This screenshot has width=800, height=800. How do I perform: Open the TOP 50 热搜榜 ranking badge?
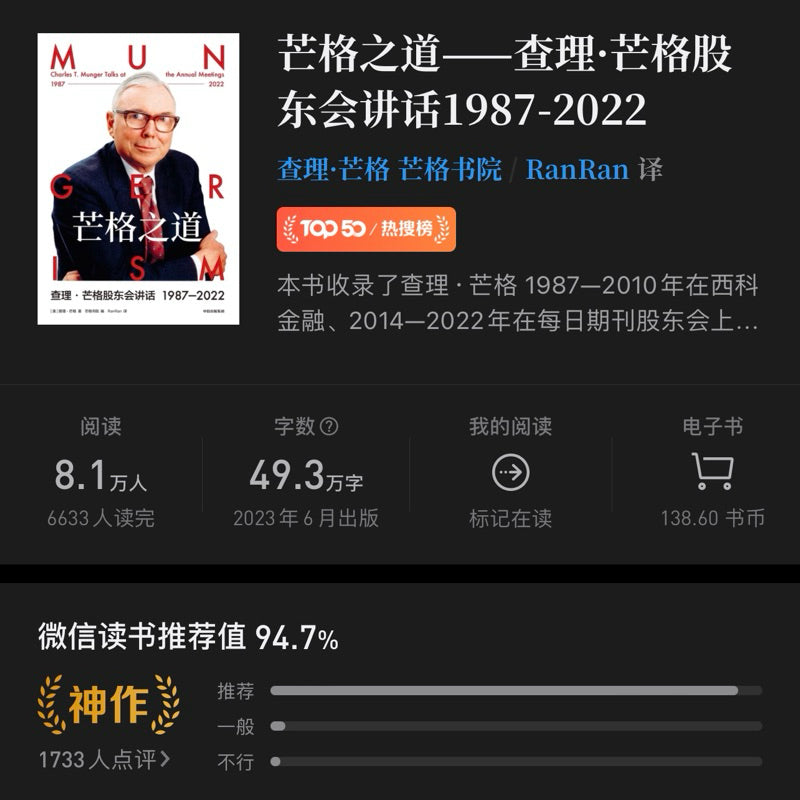365,229
